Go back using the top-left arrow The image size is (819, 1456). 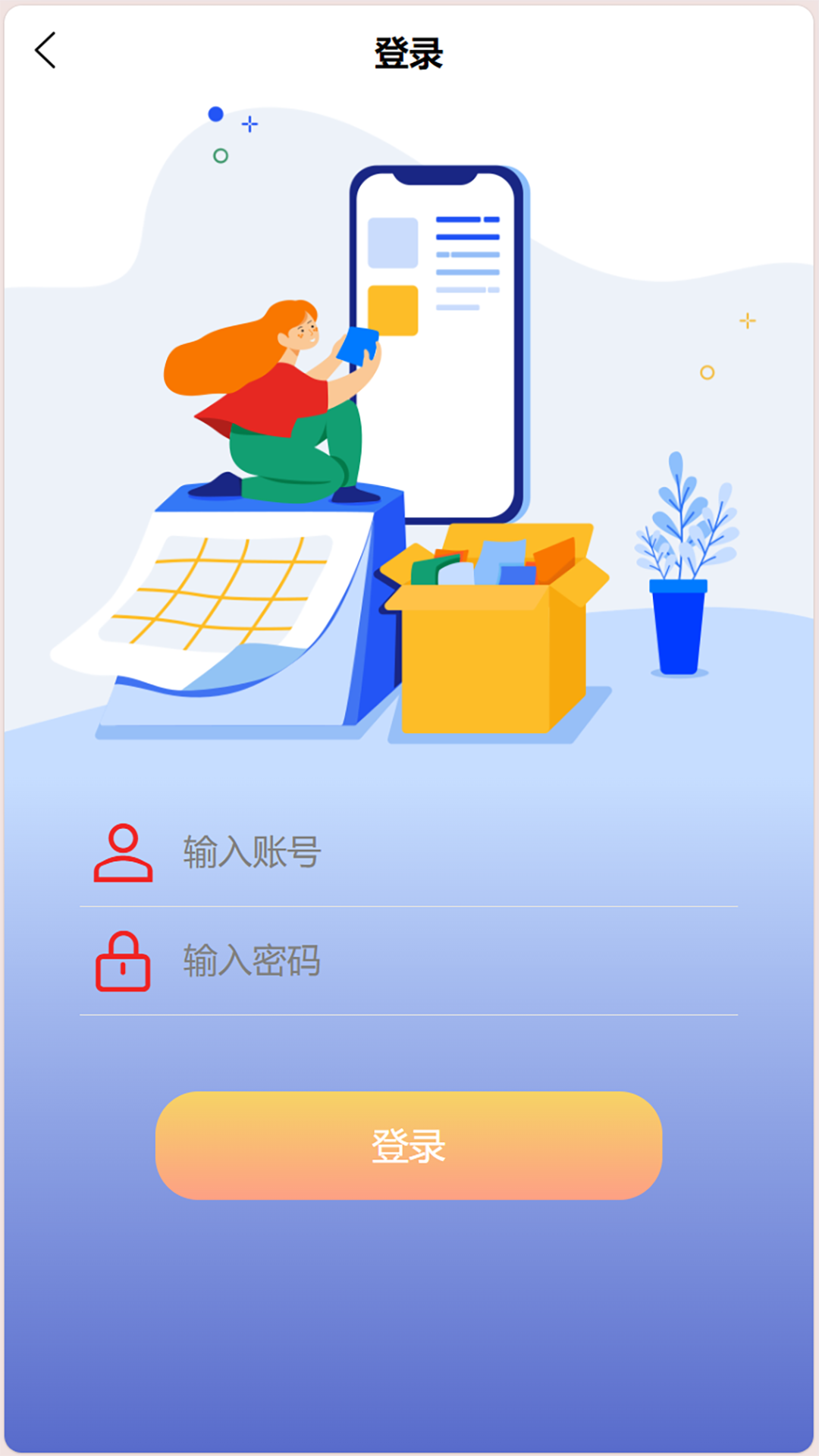tap(45, 51)
